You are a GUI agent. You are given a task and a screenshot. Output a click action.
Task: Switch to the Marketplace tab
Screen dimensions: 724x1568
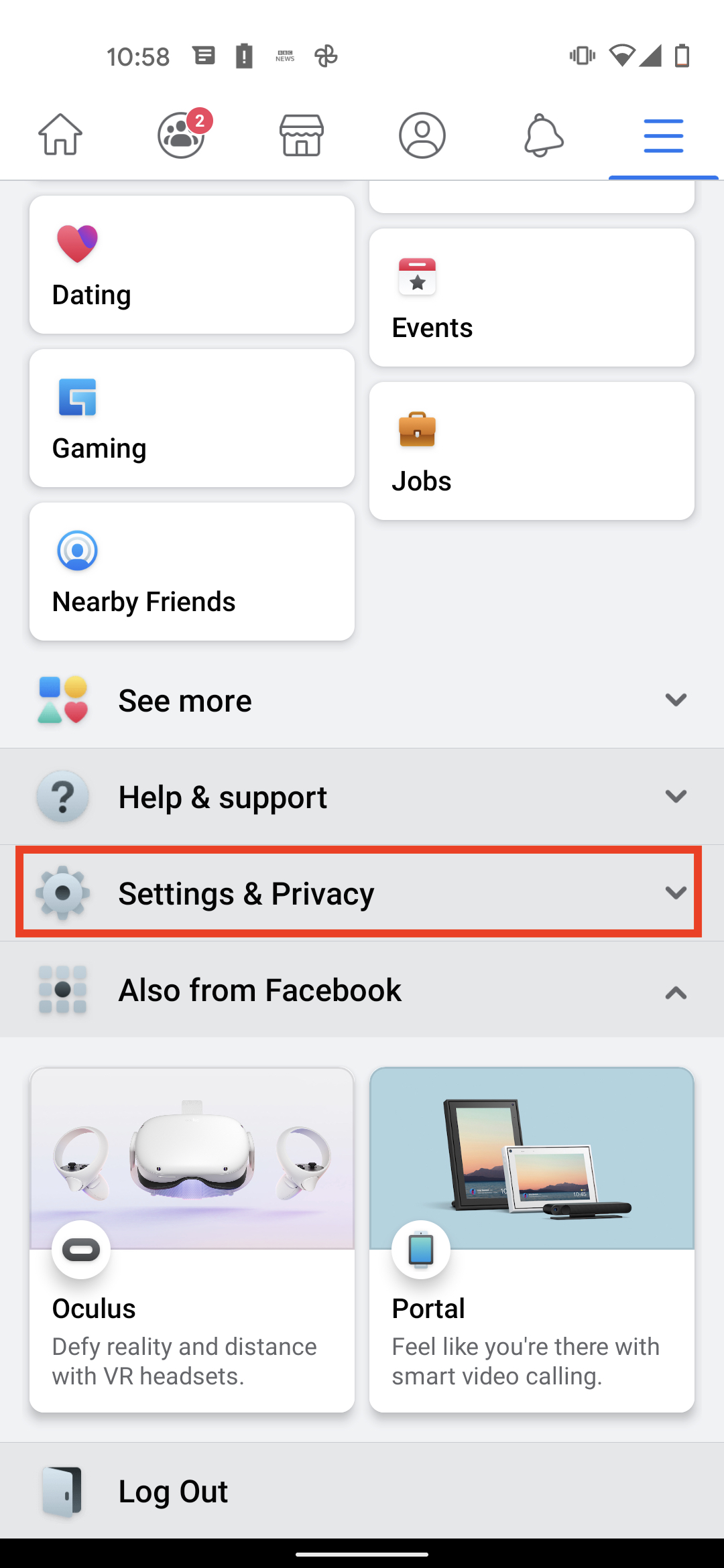(302, 135)
